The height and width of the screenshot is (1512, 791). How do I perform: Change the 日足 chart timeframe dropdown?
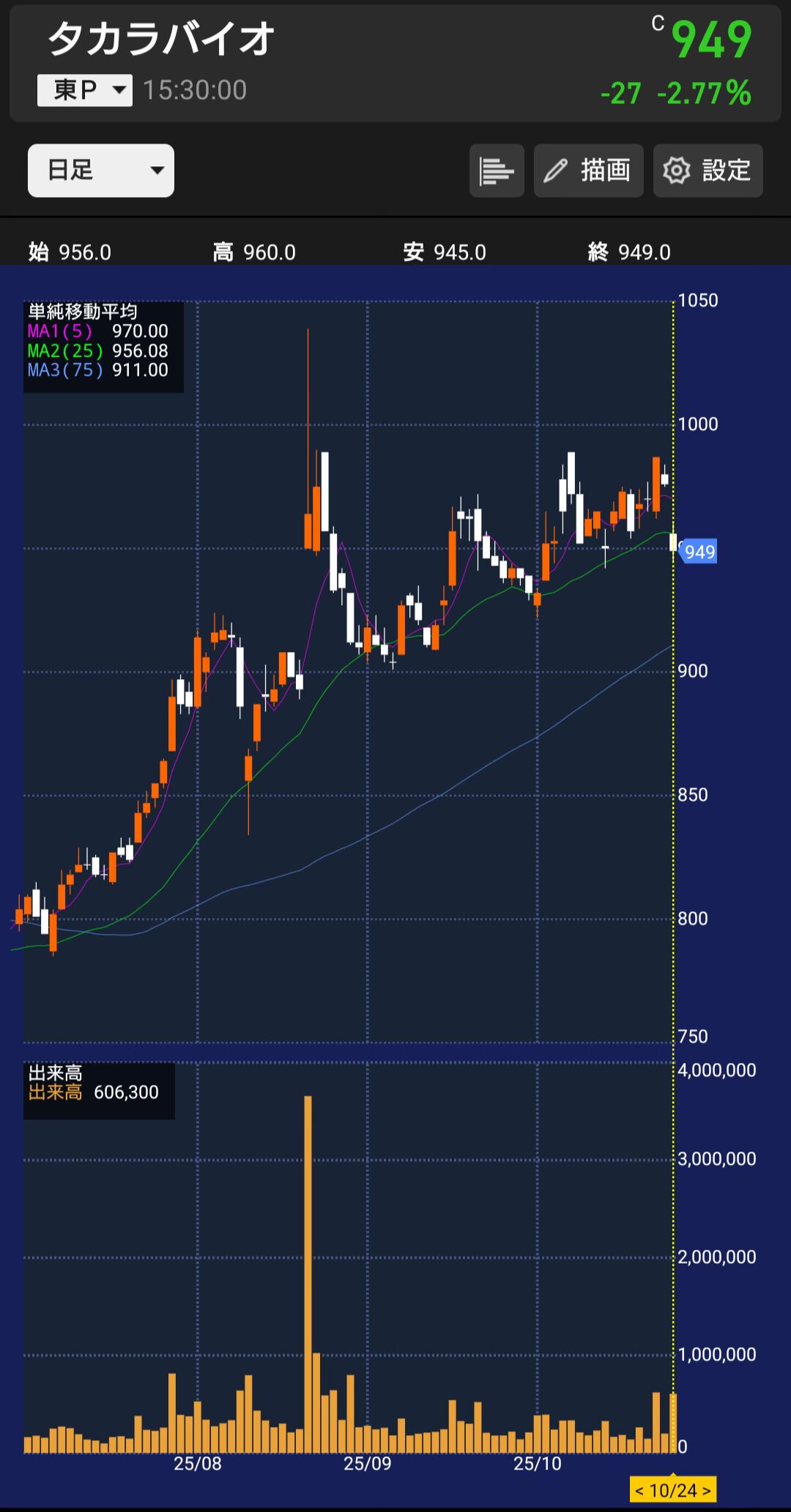pyautogui.click(x=101, y=171)
